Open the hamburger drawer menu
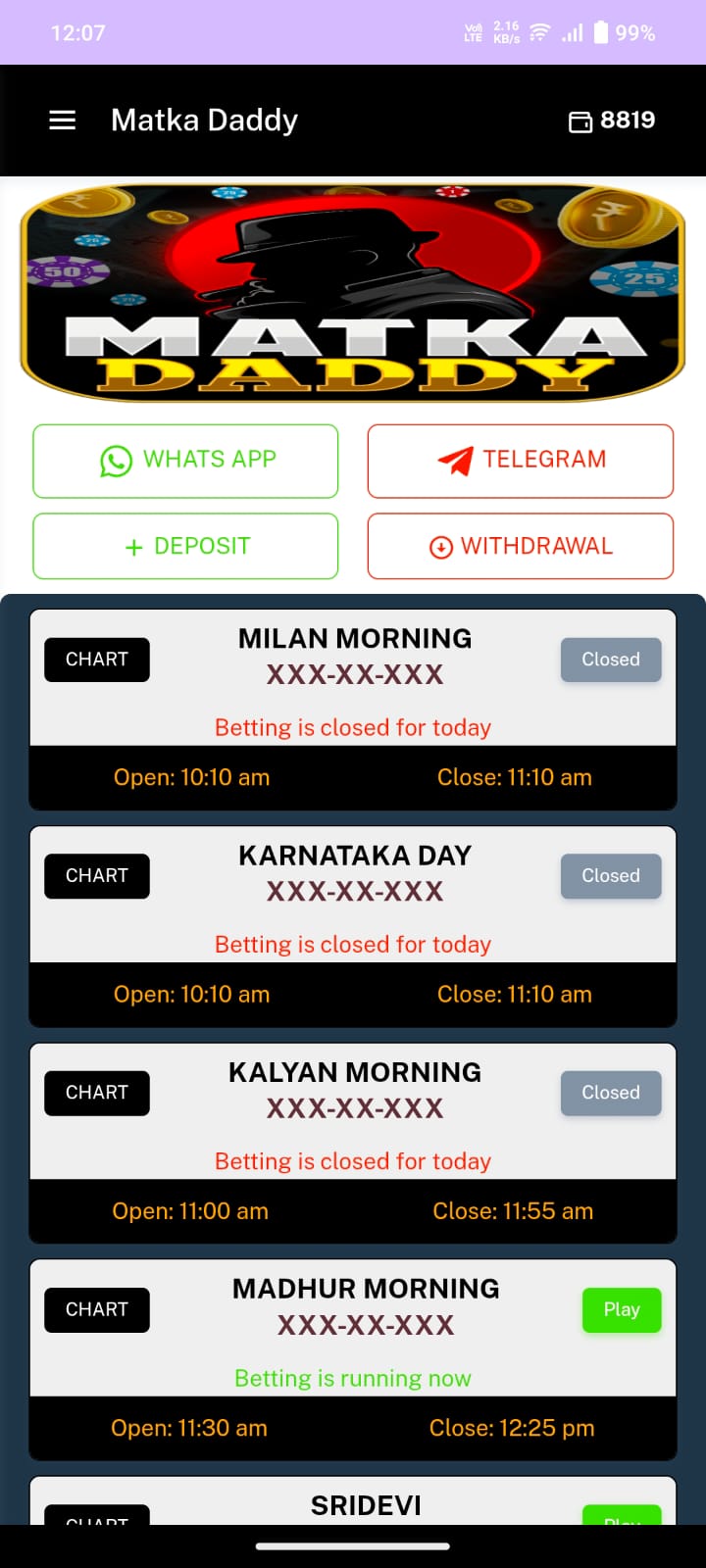The width and height of the screenshot is (706, 1568). (62, 121)
